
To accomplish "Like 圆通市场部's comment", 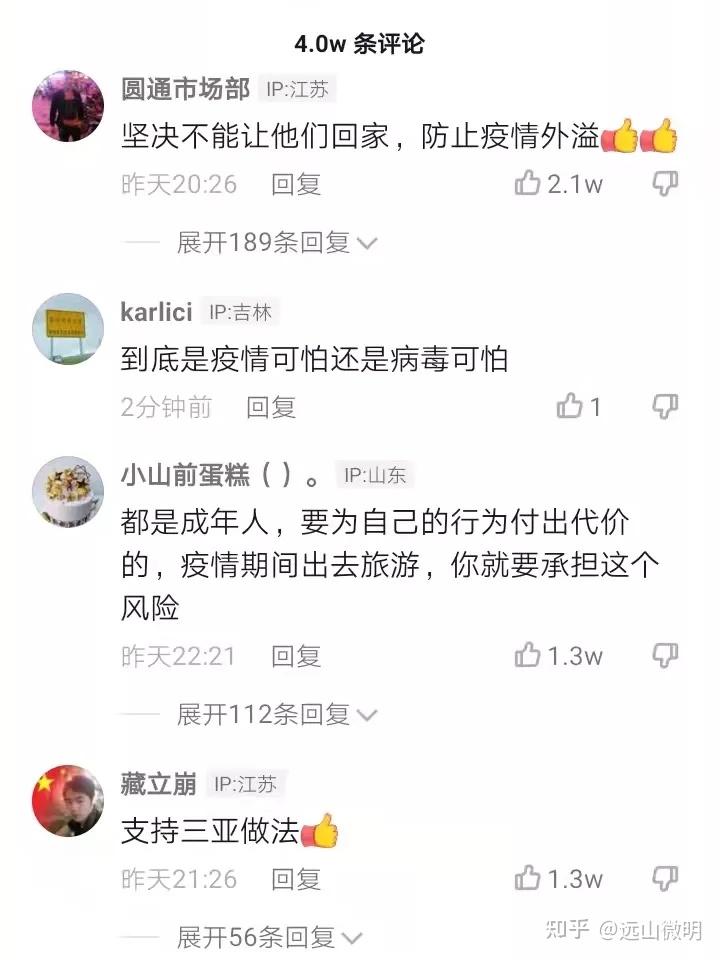I will click(528, 183).
